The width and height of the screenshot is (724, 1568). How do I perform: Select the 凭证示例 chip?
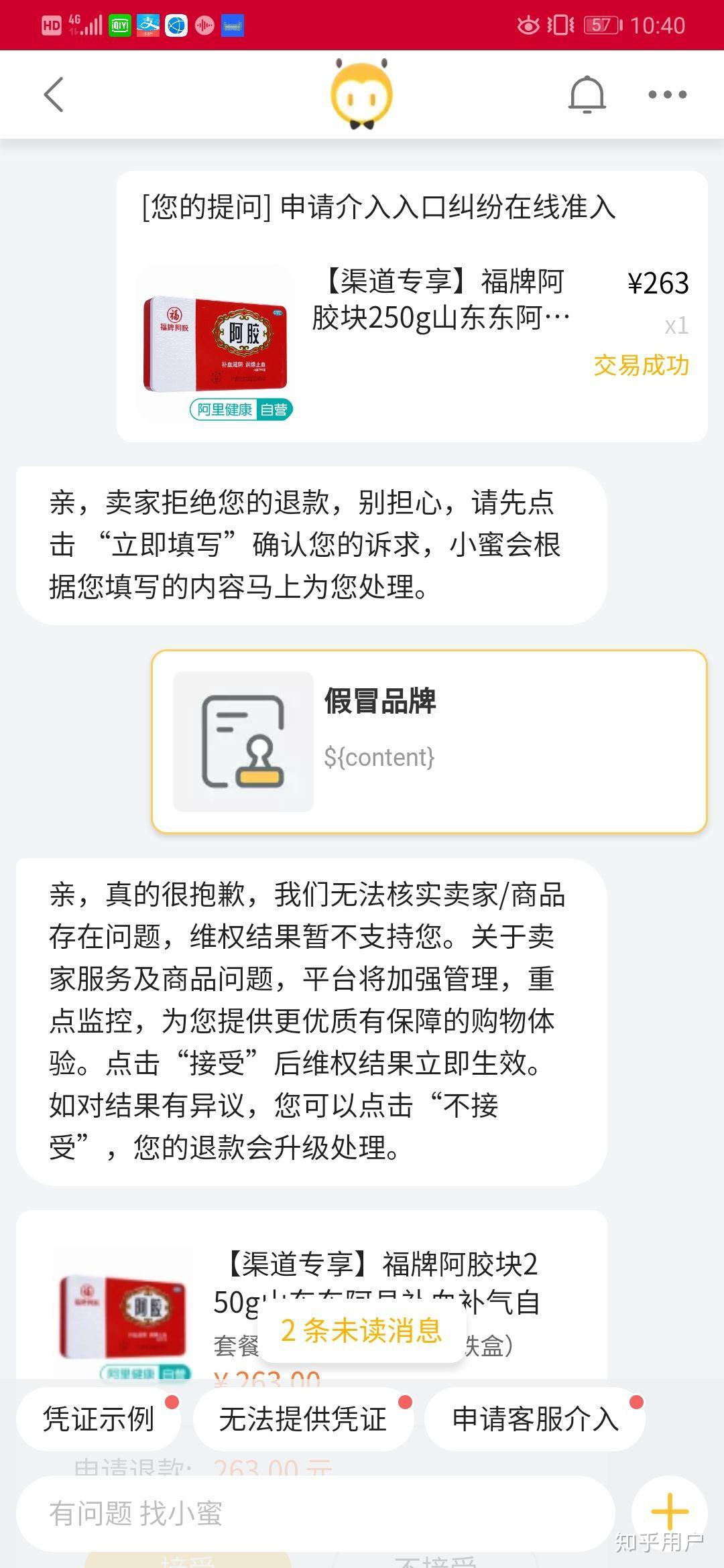pos(99,1419)
